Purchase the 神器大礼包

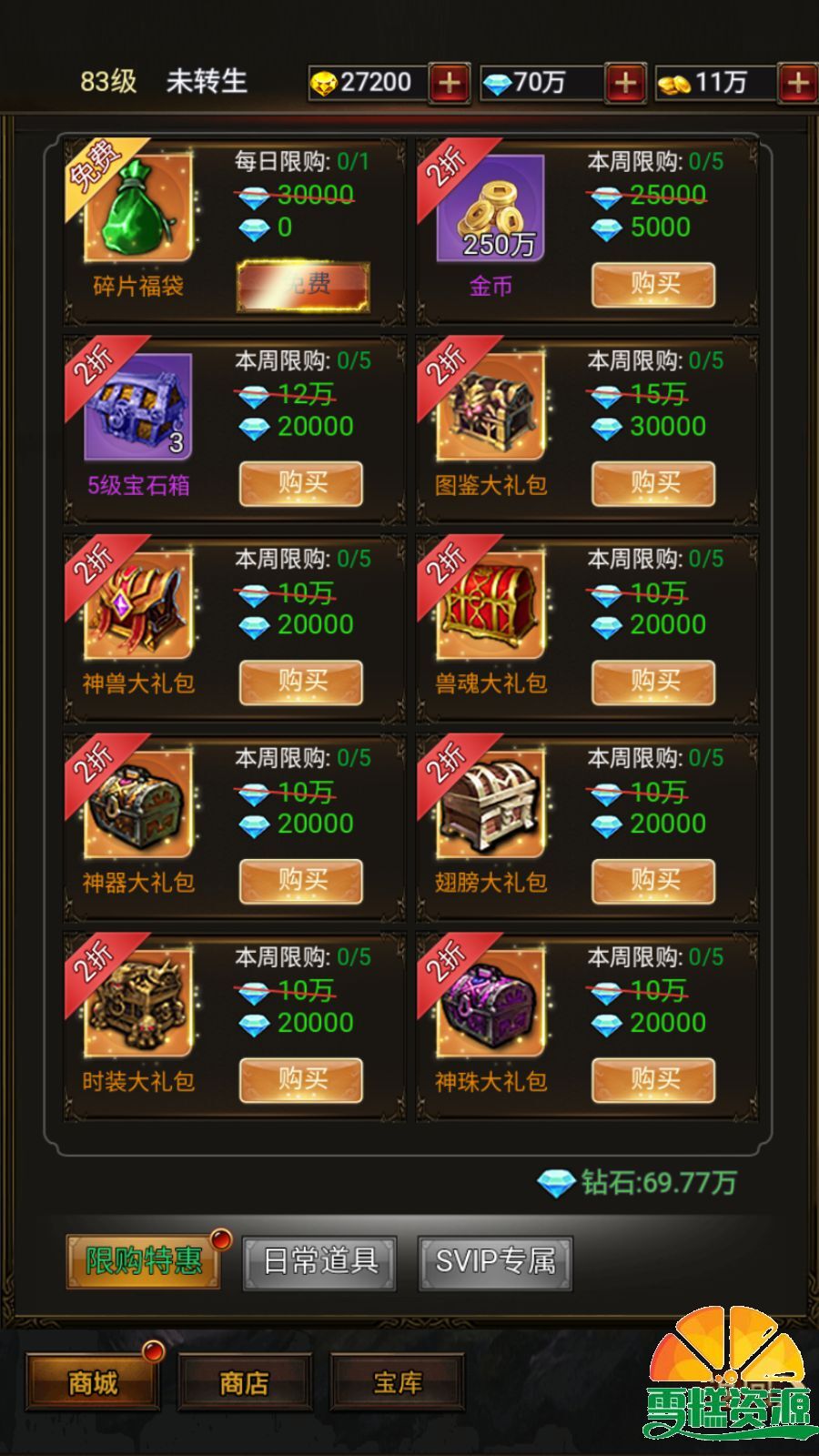tap(301, 881)
